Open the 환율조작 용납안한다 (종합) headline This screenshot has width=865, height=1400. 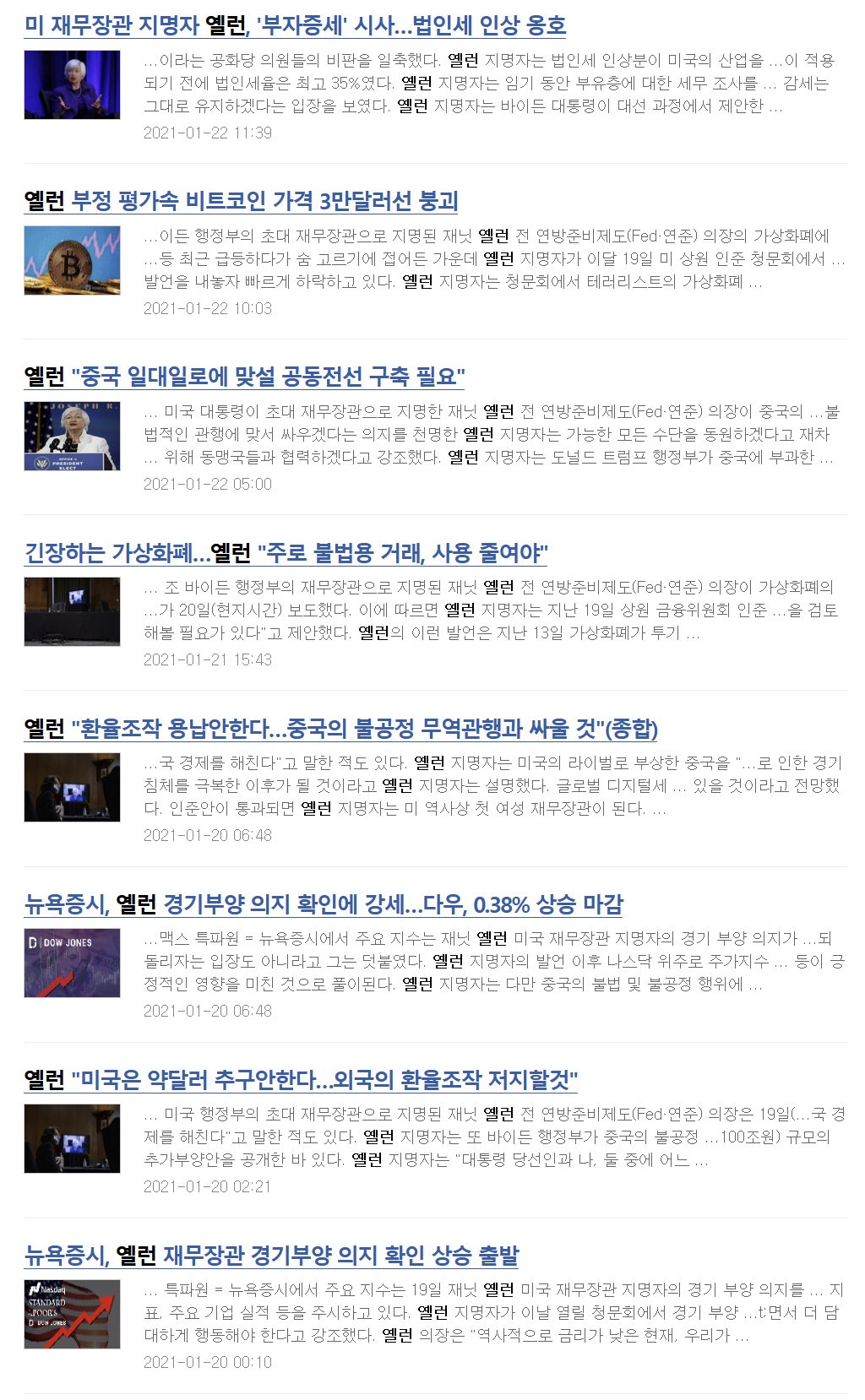coord(340,729)
